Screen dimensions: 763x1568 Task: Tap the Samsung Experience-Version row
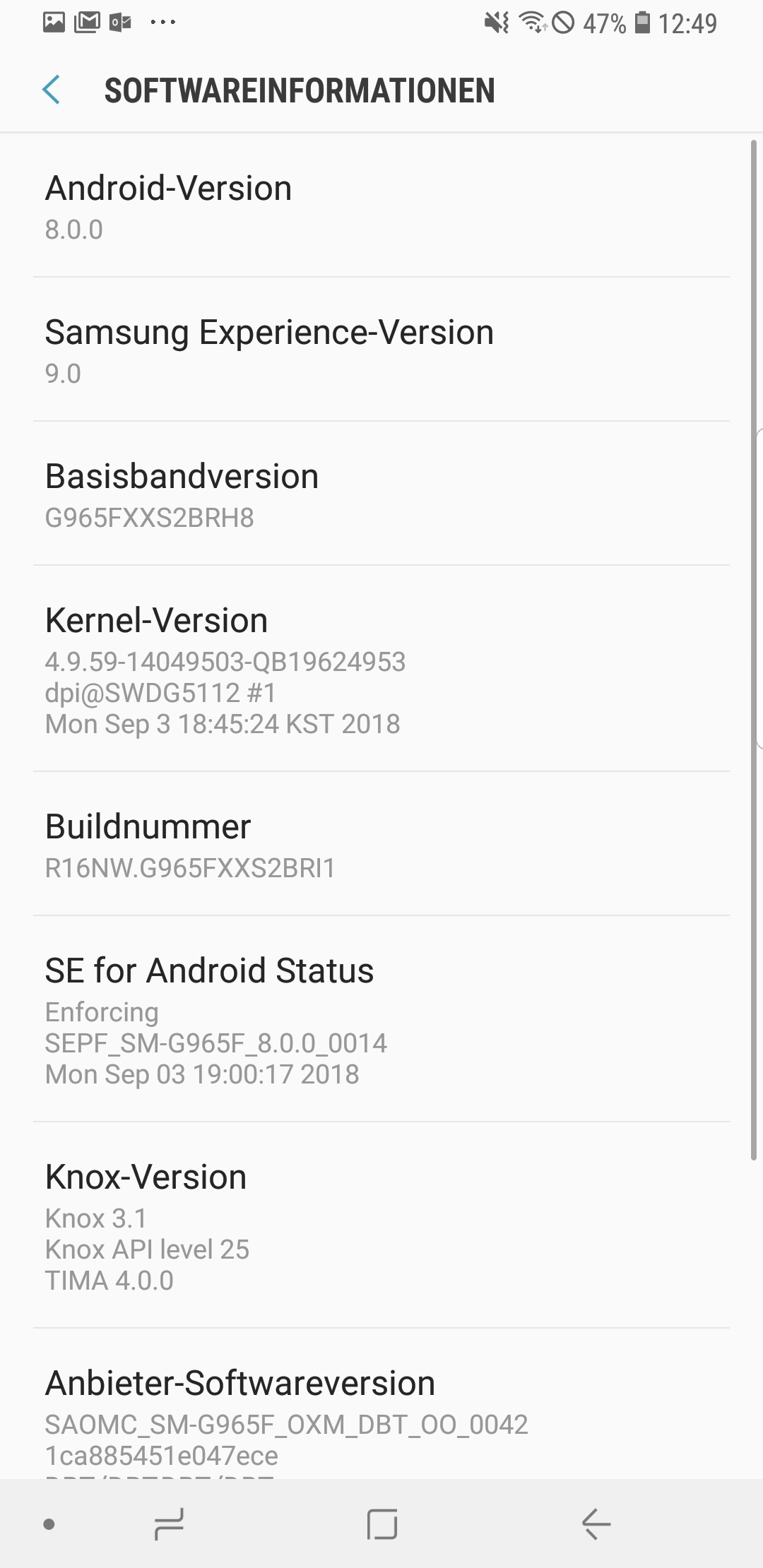[x=381, y=350]
